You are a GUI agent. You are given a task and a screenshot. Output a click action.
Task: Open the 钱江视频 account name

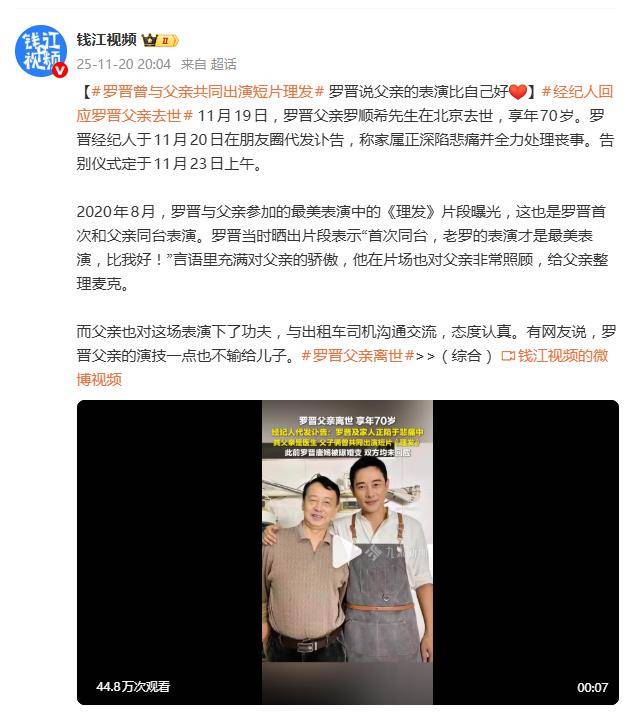pos(107,40)
